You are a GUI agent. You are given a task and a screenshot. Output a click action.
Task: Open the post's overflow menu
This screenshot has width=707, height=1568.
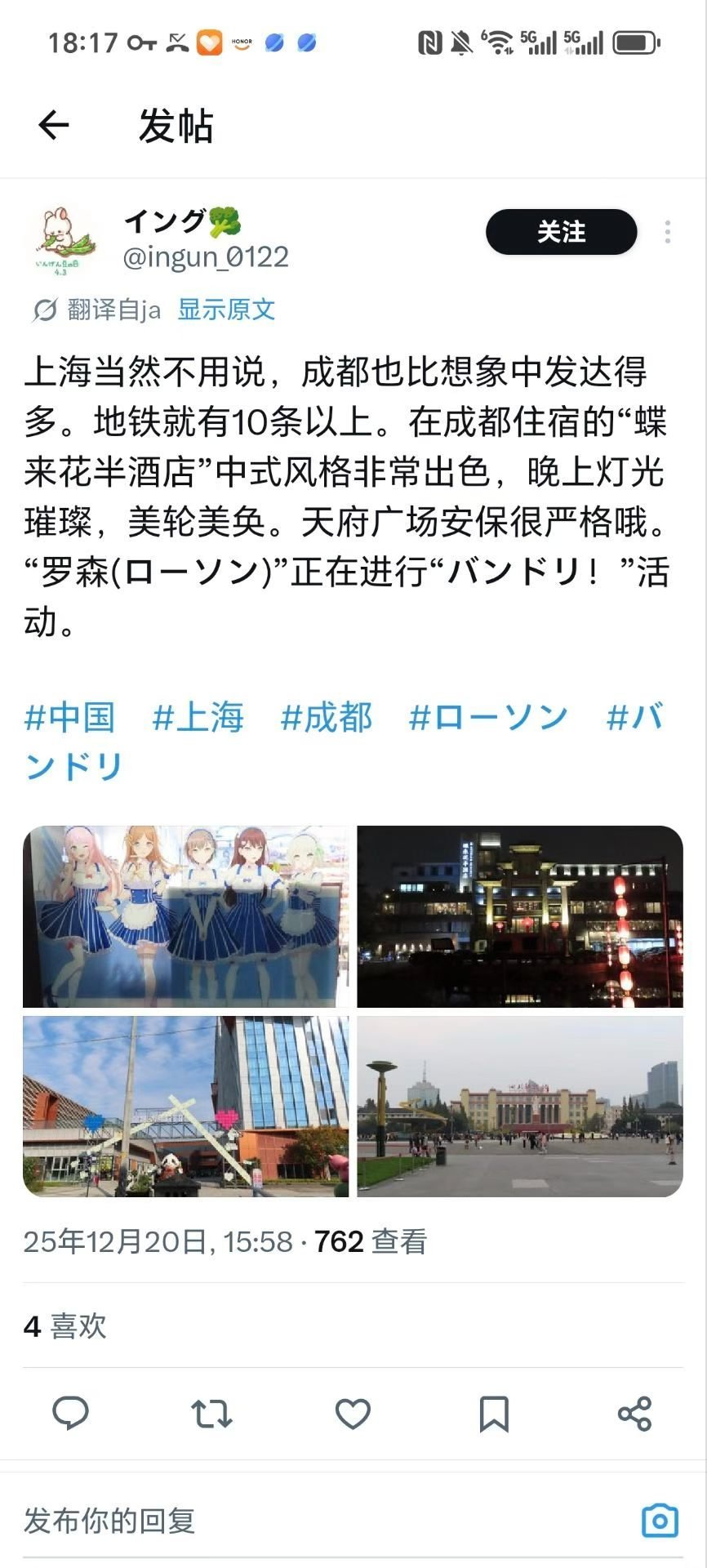(x=667, y=232)
